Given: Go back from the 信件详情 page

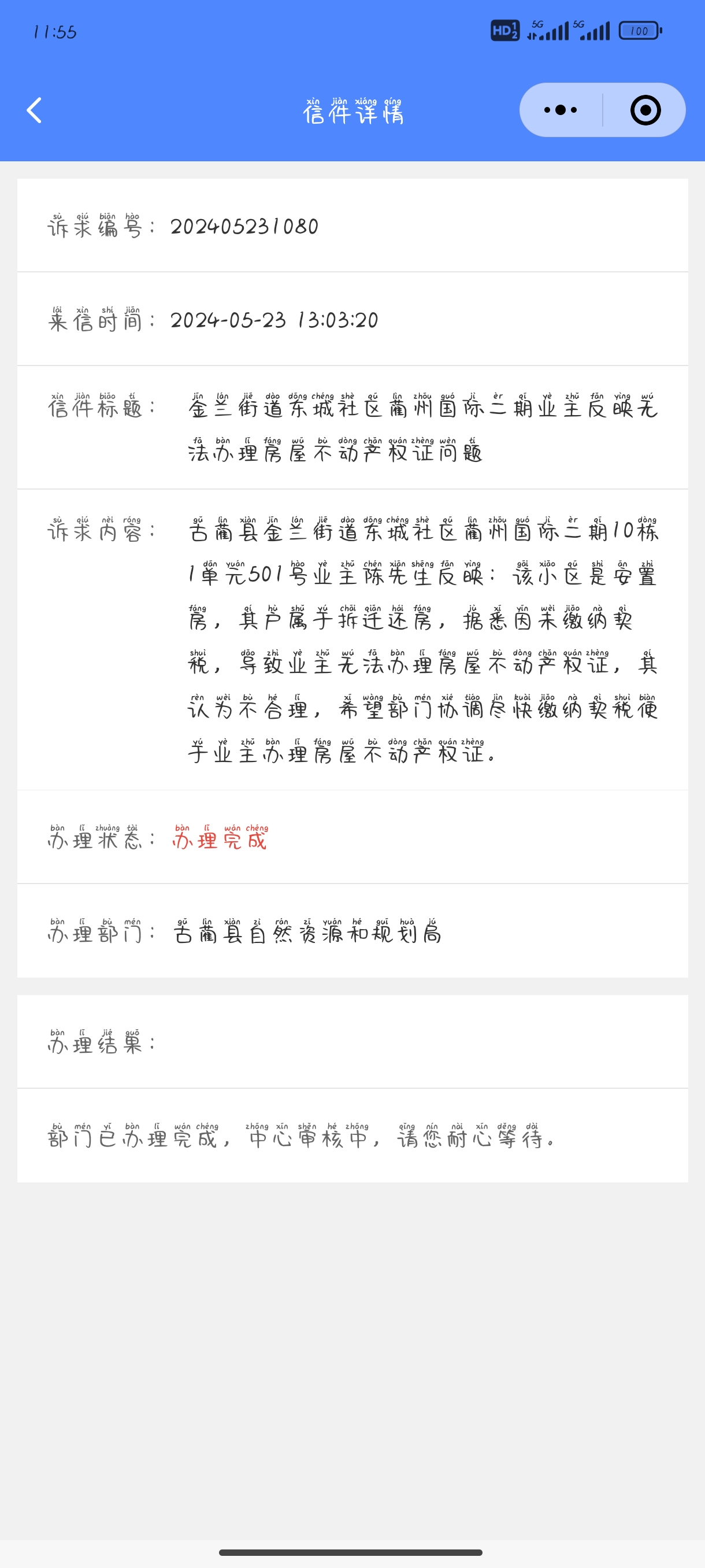Looking at the screenshot, I should click(35, 110).
